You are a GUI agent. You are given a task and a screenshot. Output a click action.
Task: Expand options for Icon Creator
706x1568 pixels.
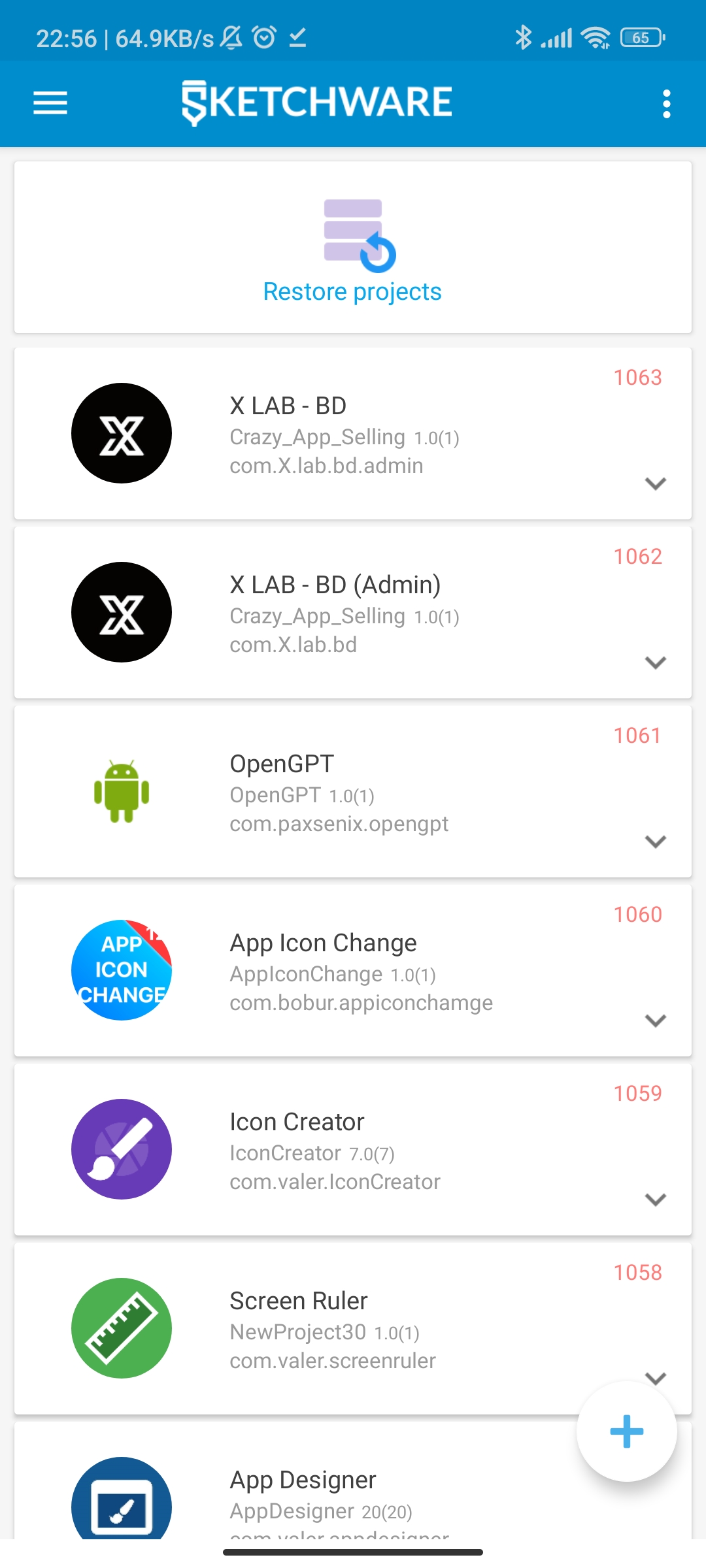655,1200
